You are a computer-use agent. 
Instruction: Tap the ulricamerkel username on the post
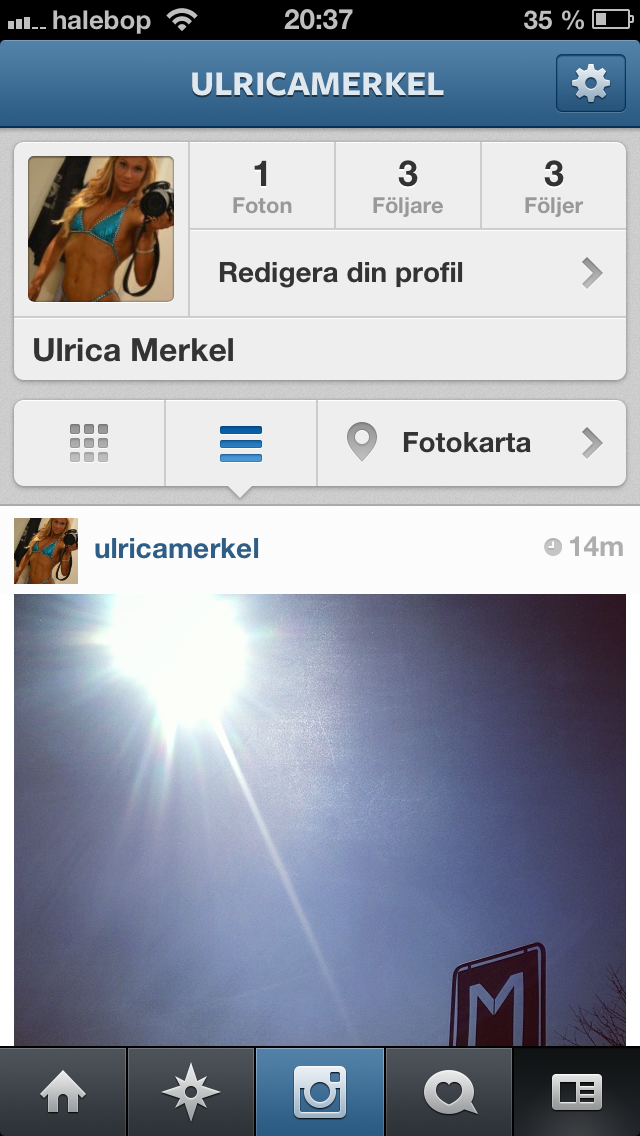pyautogui.click(x=177, y=548)
